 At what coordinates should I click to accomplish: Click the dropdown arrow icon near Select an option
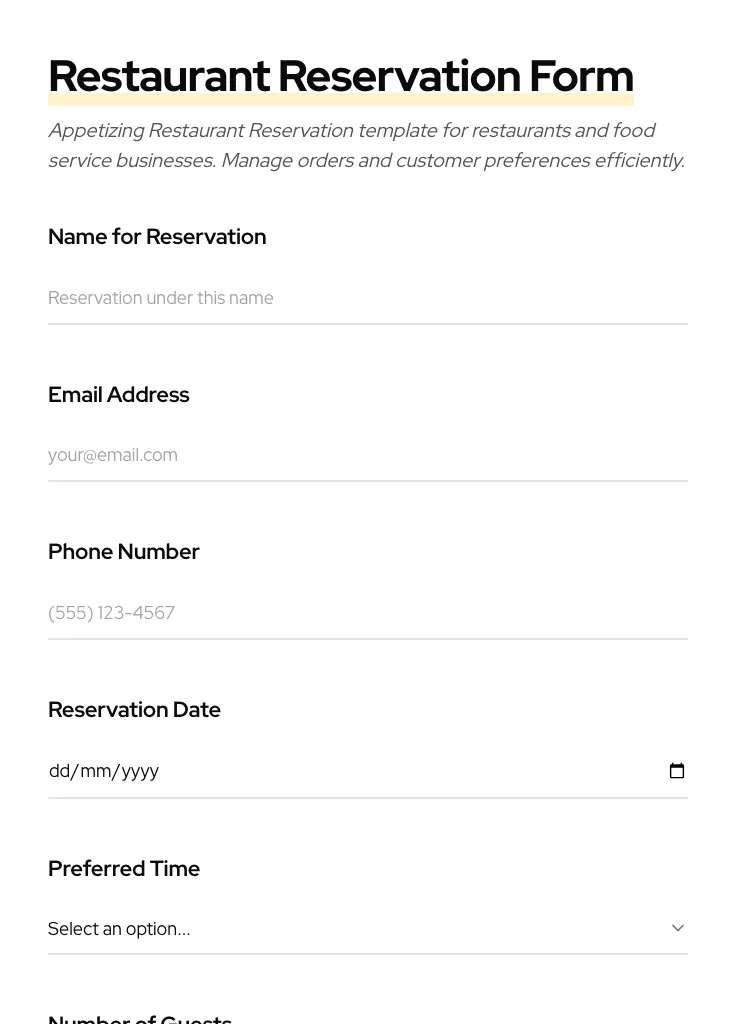(x=677, y=927)
